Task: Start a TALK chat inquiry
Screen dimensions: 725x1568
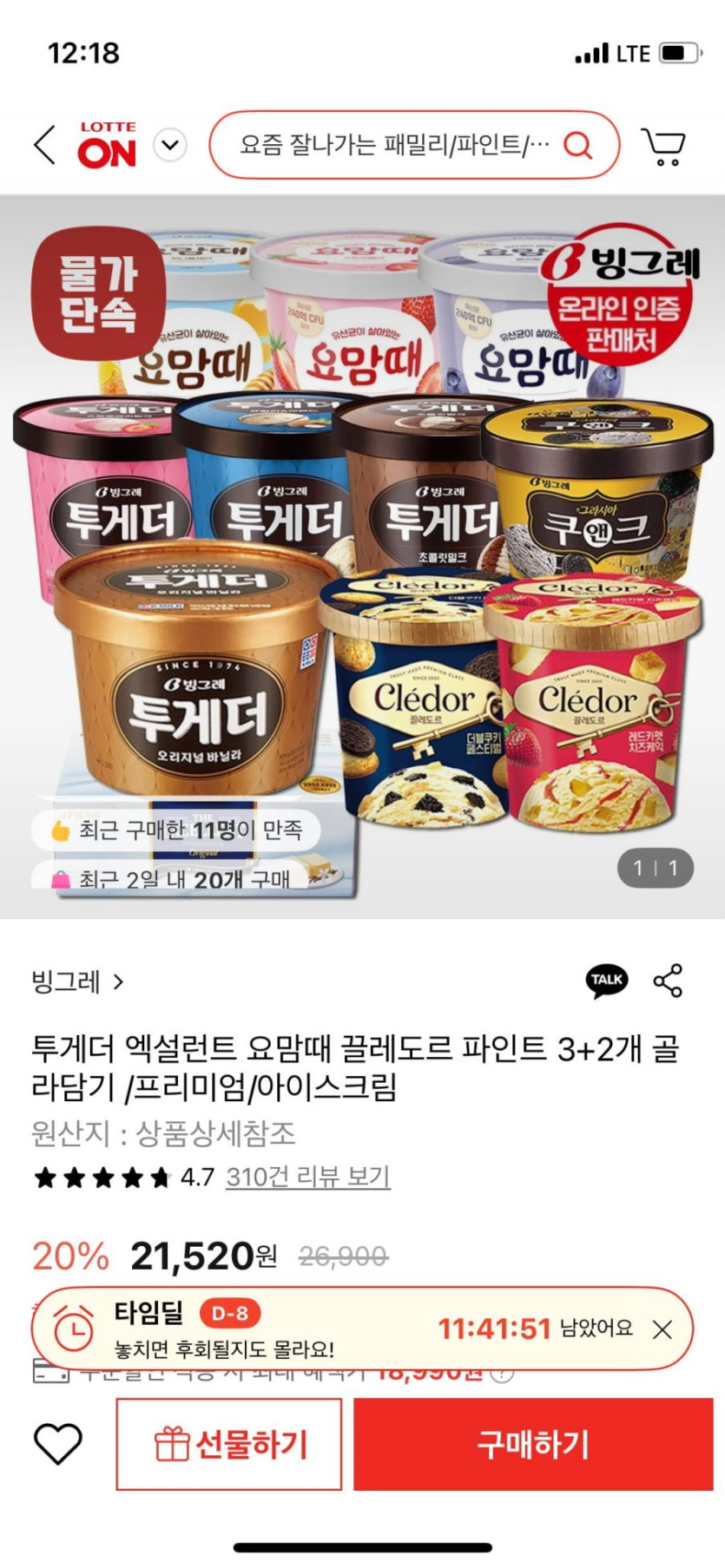Action: 606,981
